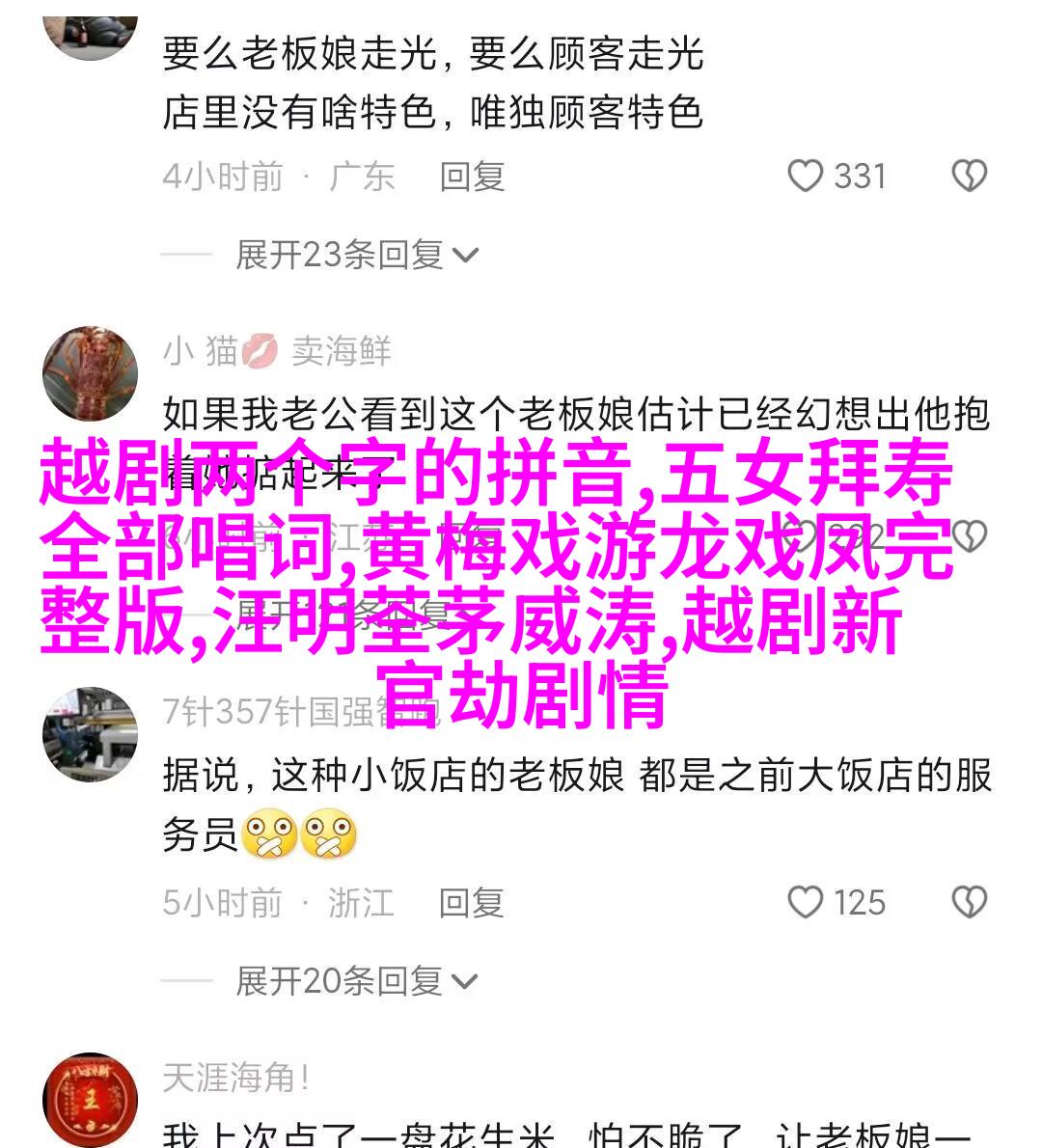Open 天涯海角!'s profile avatar

click(91, 1100)
